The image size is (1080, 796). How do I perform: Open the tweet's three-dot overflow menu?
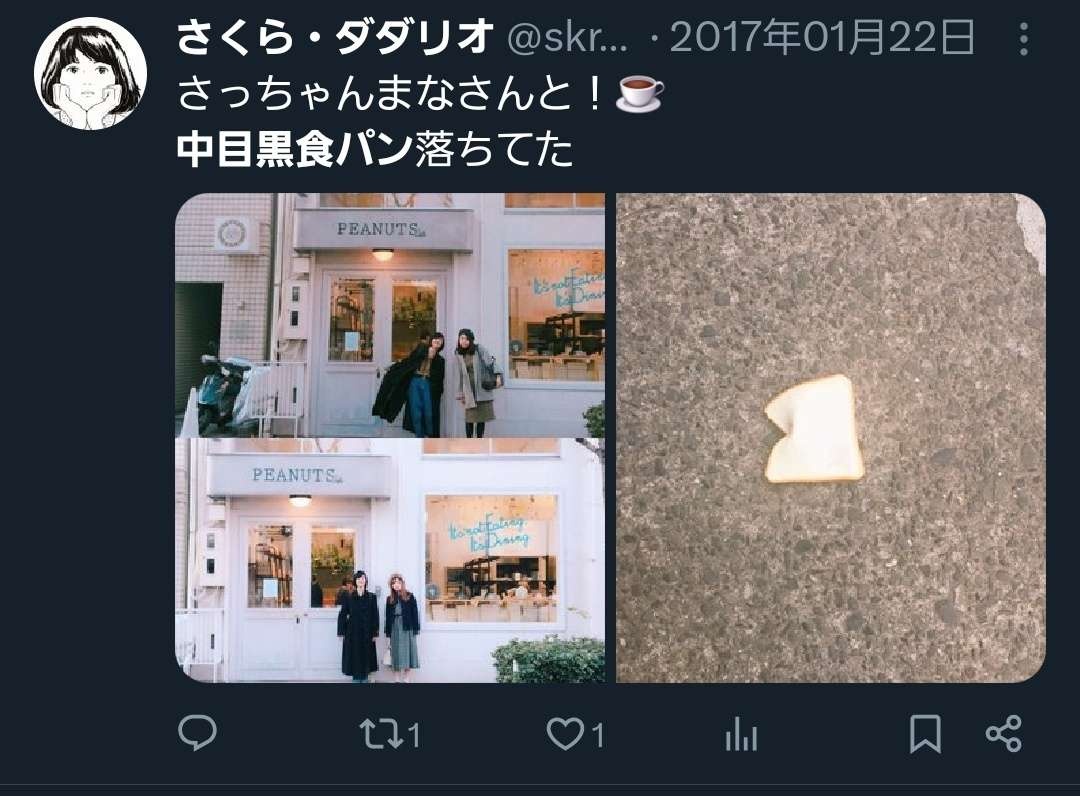[x=1023, y=39]
